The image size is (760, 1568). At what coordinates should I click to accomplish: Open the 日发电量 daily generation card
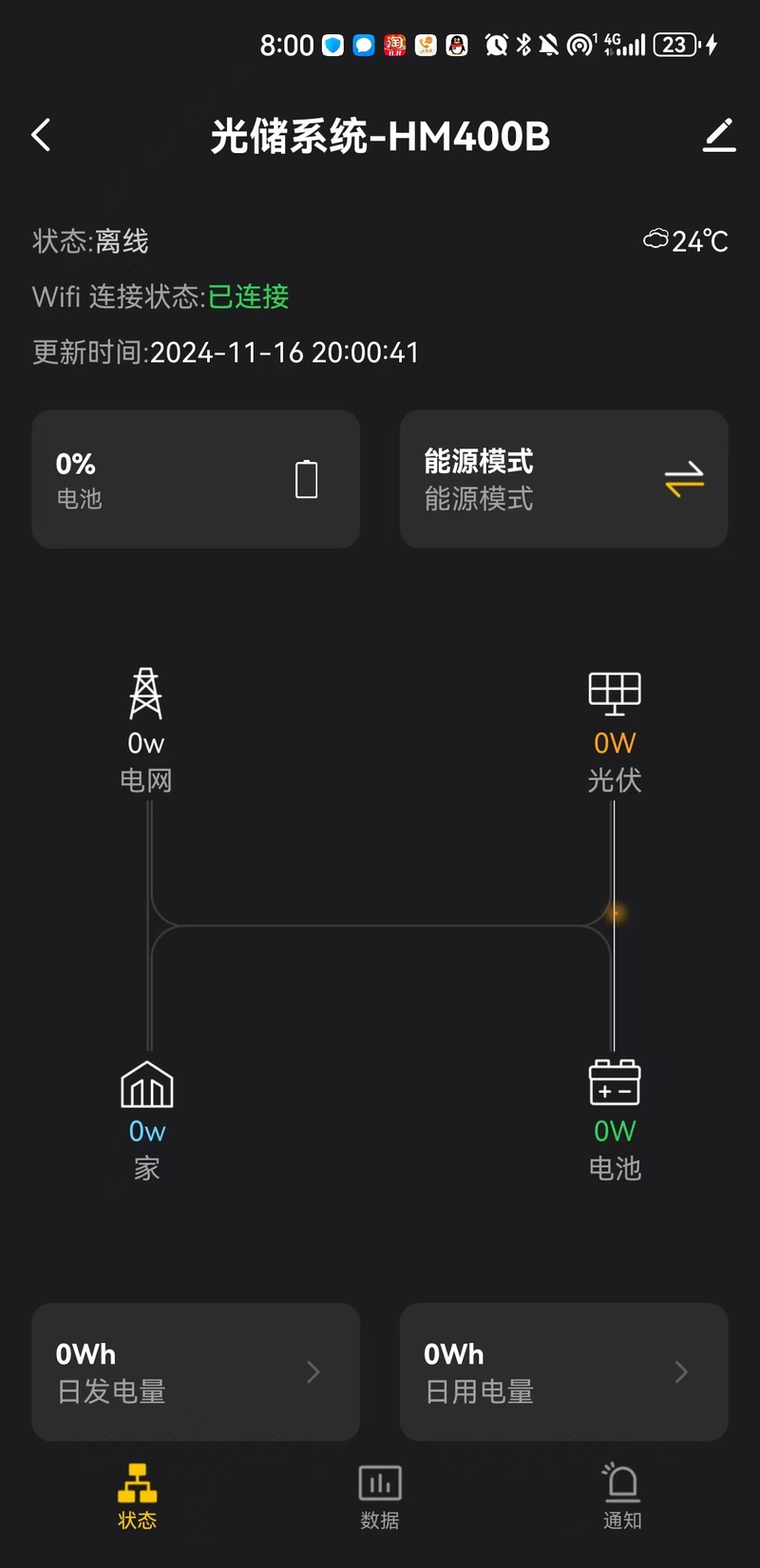tap(196, 1371)
